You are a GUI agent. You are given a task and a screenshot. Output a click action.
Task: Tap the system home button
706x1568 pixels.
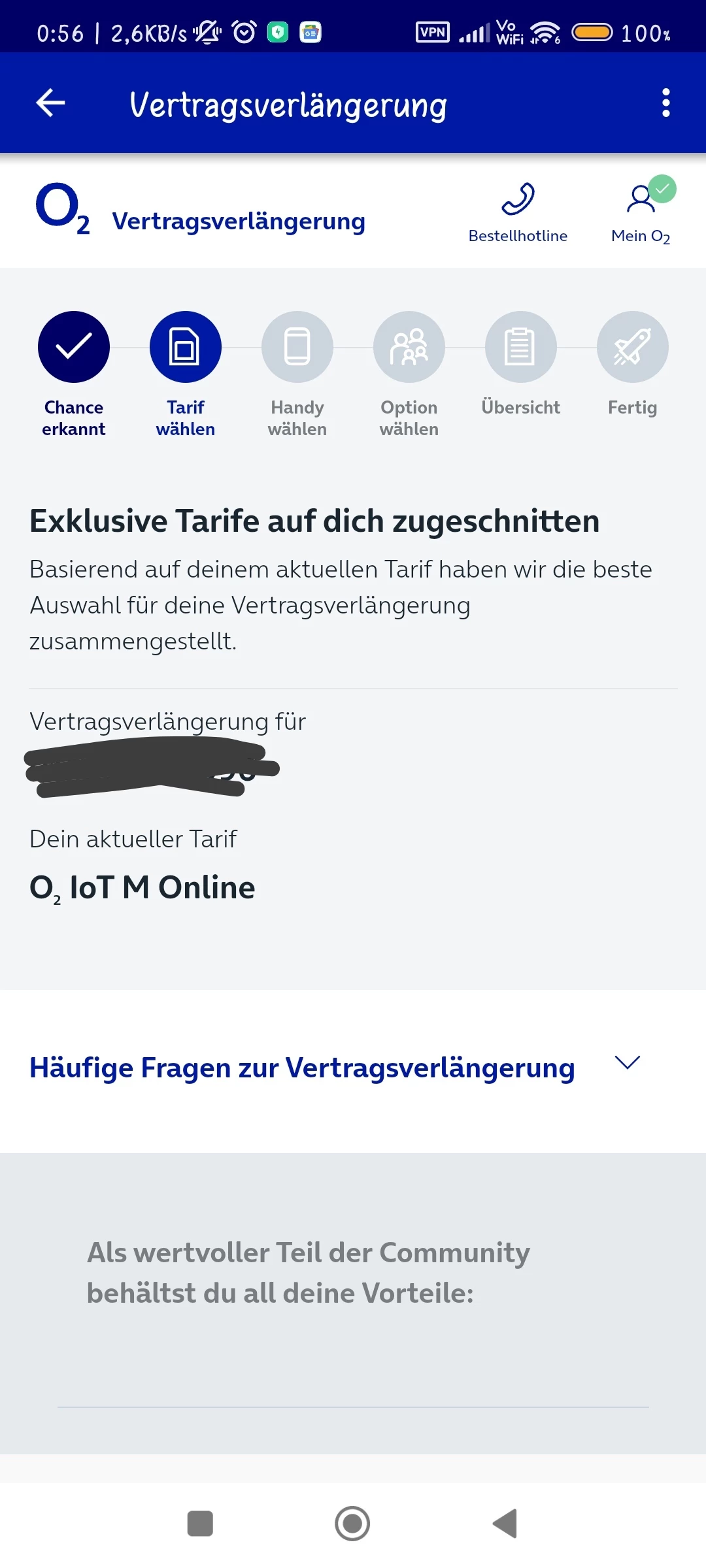pyautogui.click(x=352, y=1524)
